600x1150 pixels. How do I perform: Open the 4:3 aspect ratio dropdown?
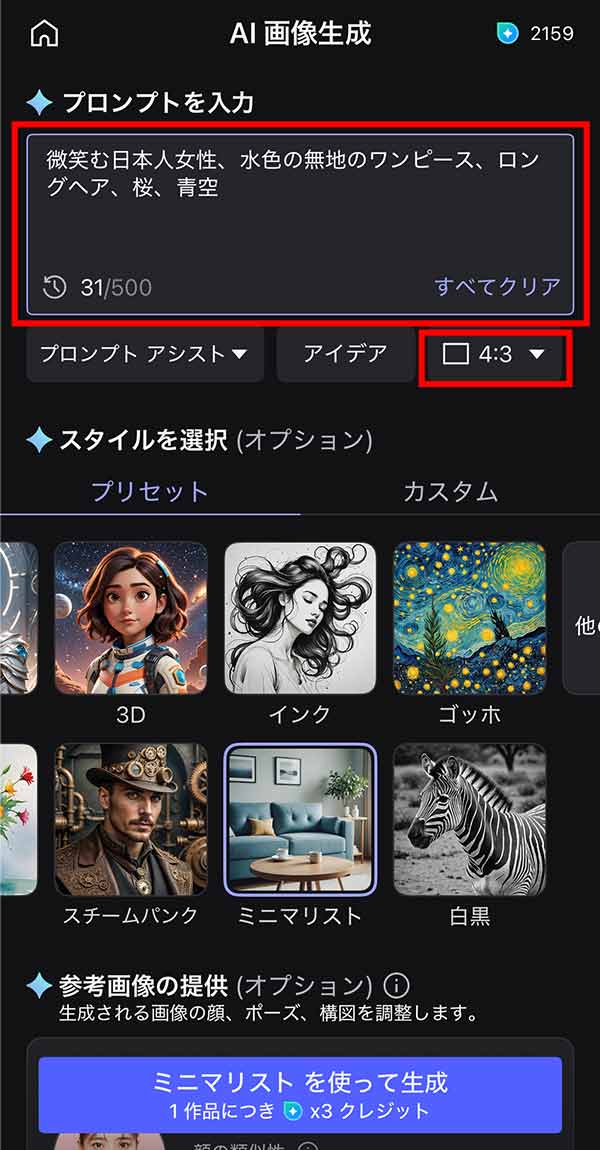494,355
